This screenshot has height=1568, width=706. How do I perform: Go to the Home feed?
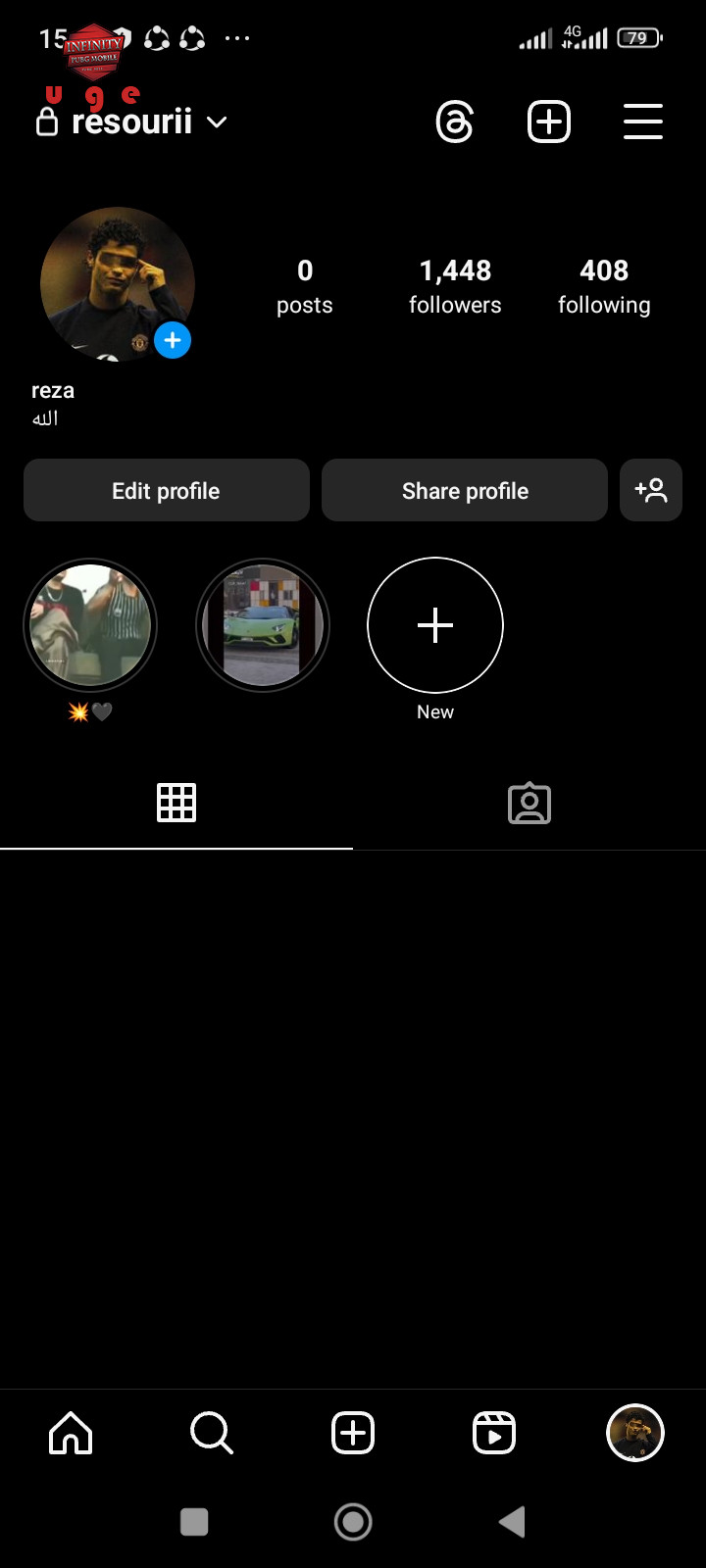click(71, 1433)
